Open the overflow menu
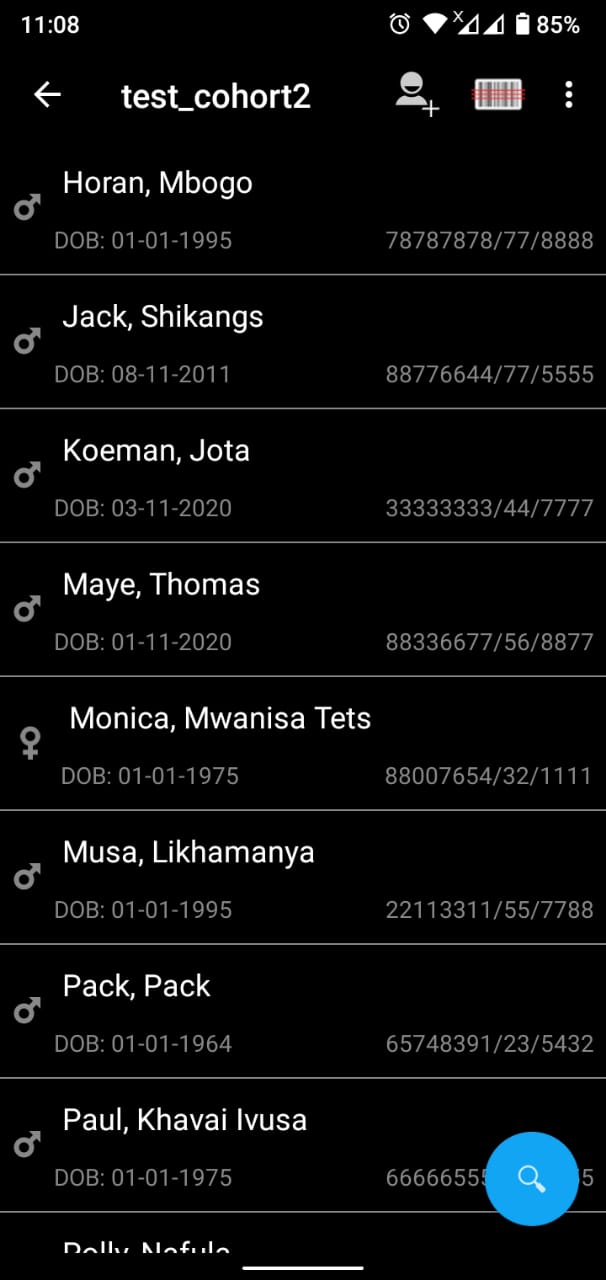 [x=569, y=95]
